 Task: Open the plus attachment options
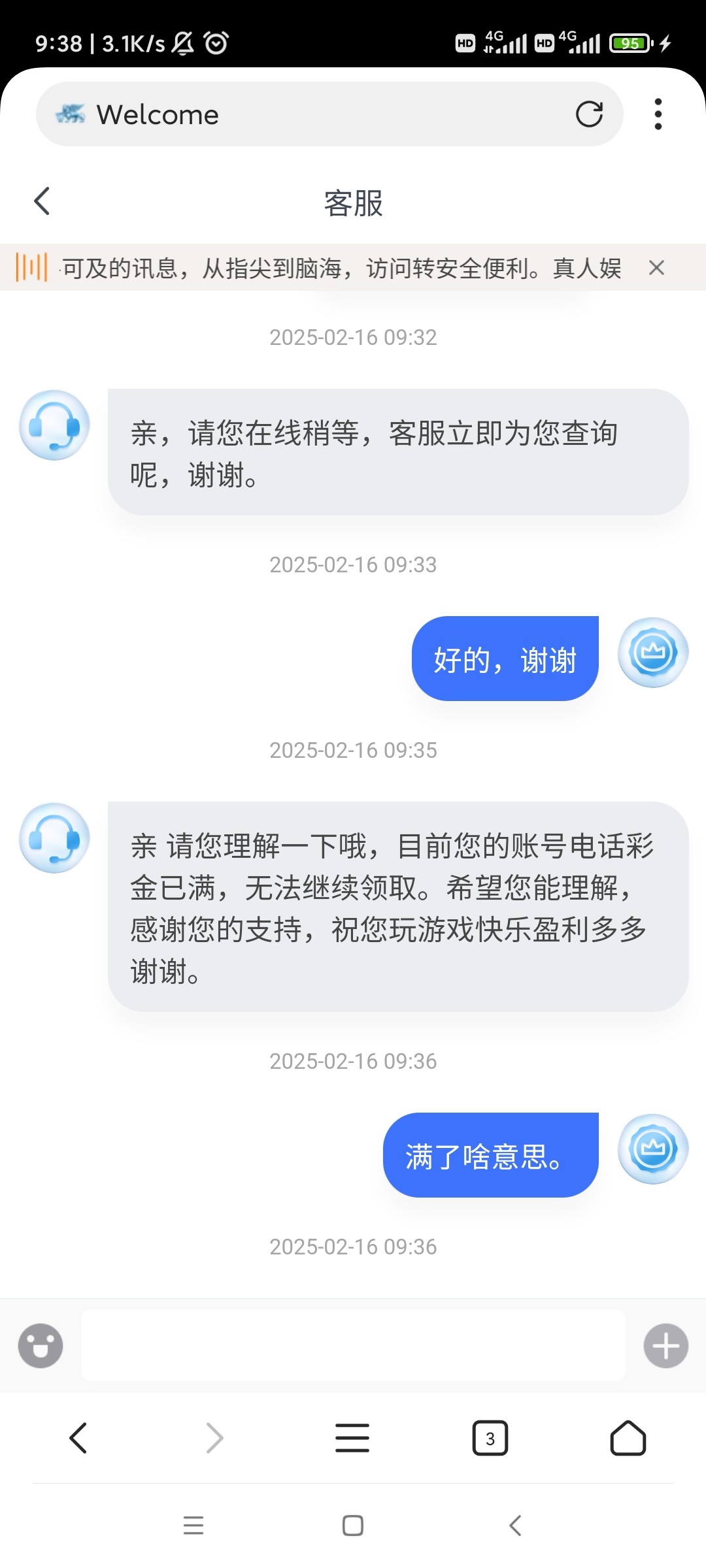pos(665,1346)
